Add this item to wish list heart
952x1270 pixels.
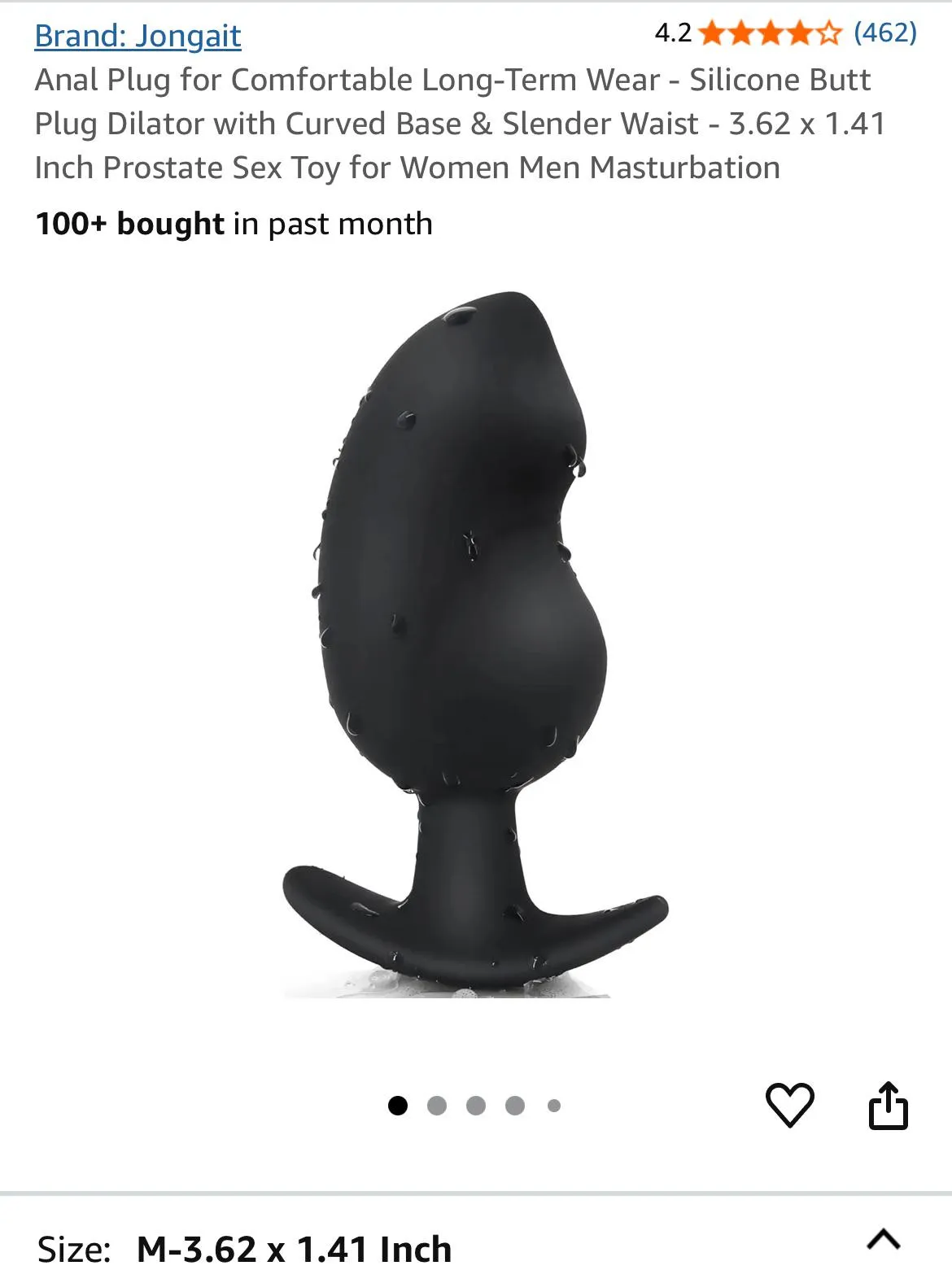(789, 1105)
